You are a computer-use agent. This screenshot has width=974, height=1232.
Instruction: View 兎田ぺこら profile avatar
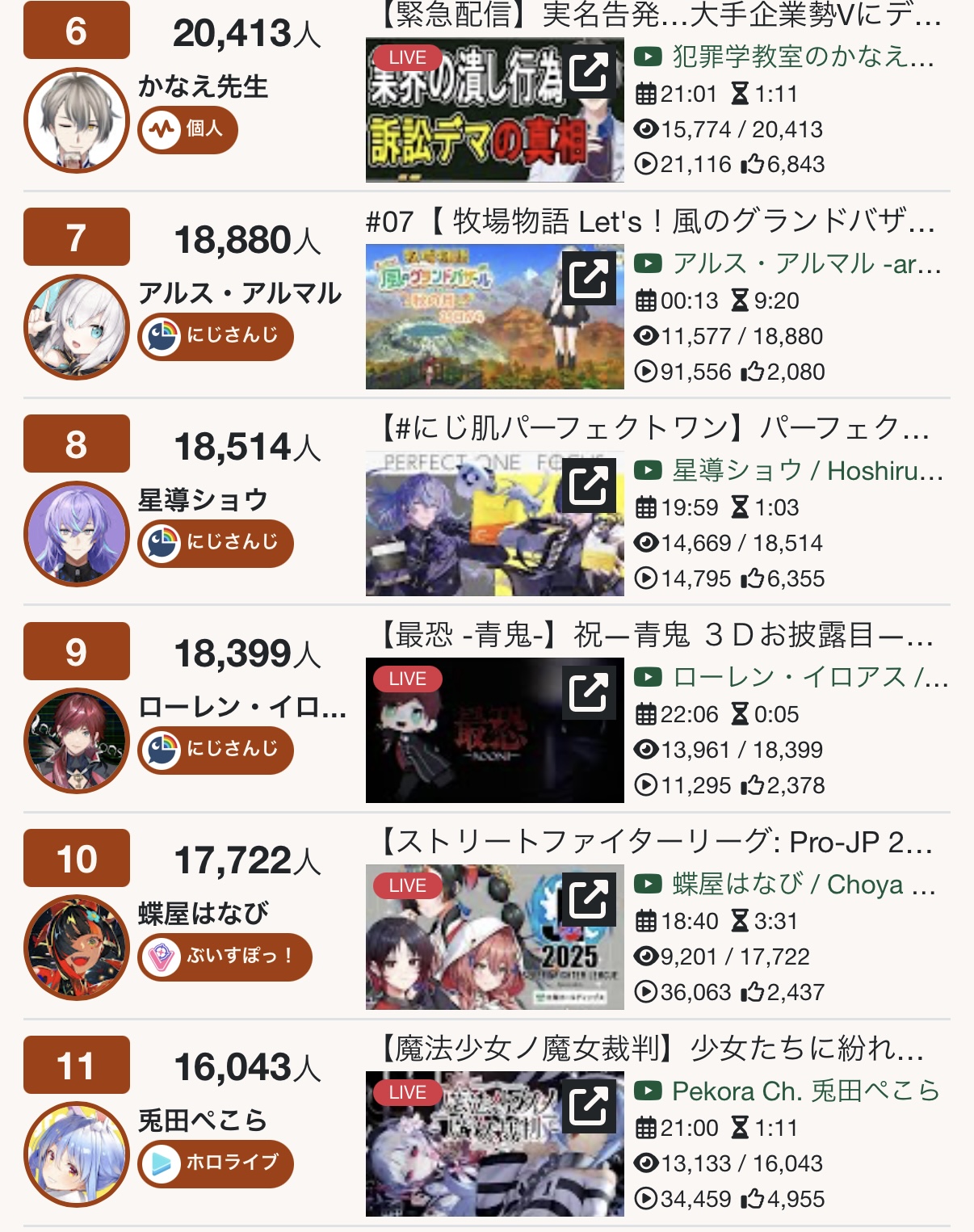[x=77, y=1154]
